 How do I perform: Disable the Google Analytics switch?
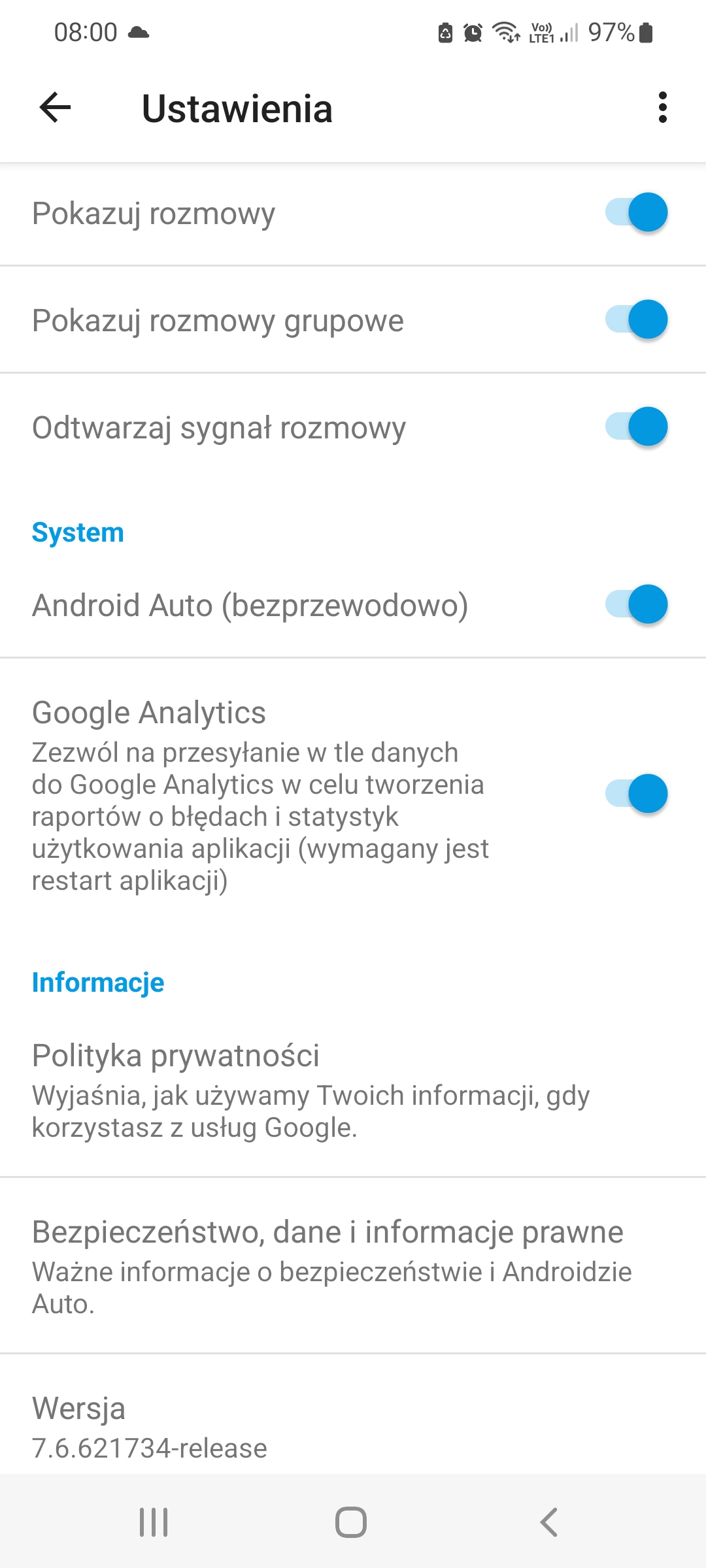(636, 794)
